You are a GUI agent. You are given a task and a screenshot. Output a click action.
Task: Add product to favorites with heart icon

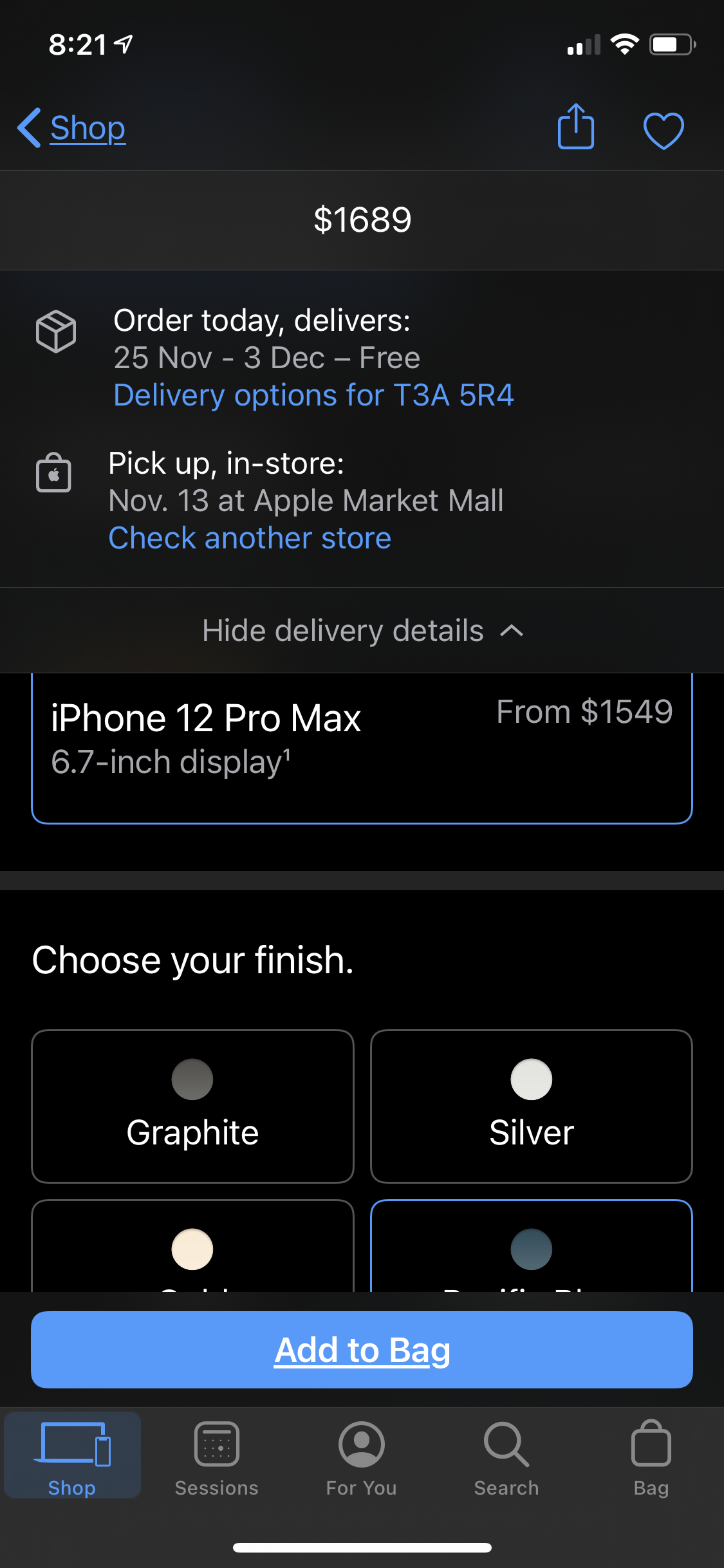[x=663, y=130]
